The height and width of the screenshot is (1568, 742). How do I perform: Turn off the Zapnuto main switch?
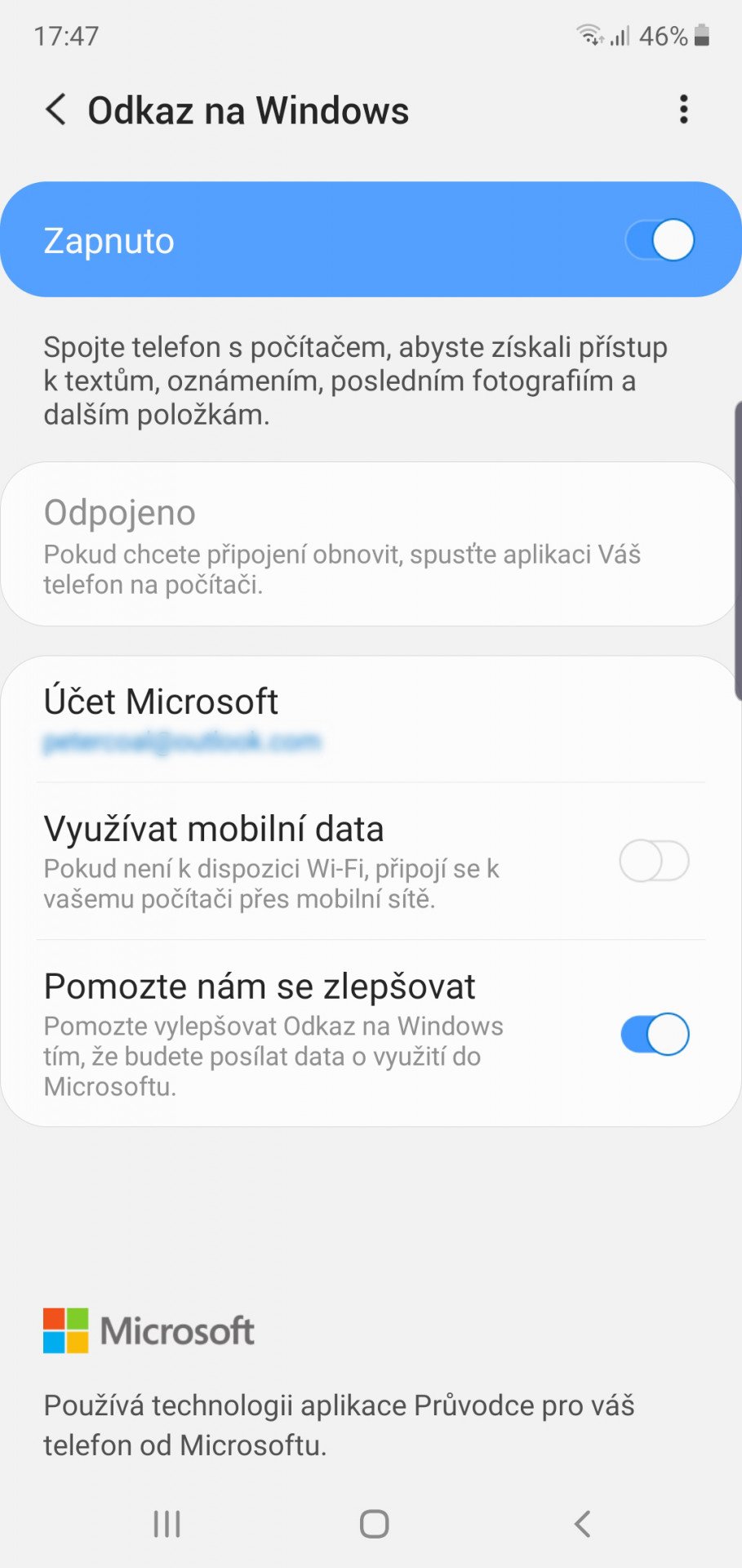(x=660, y=241)
